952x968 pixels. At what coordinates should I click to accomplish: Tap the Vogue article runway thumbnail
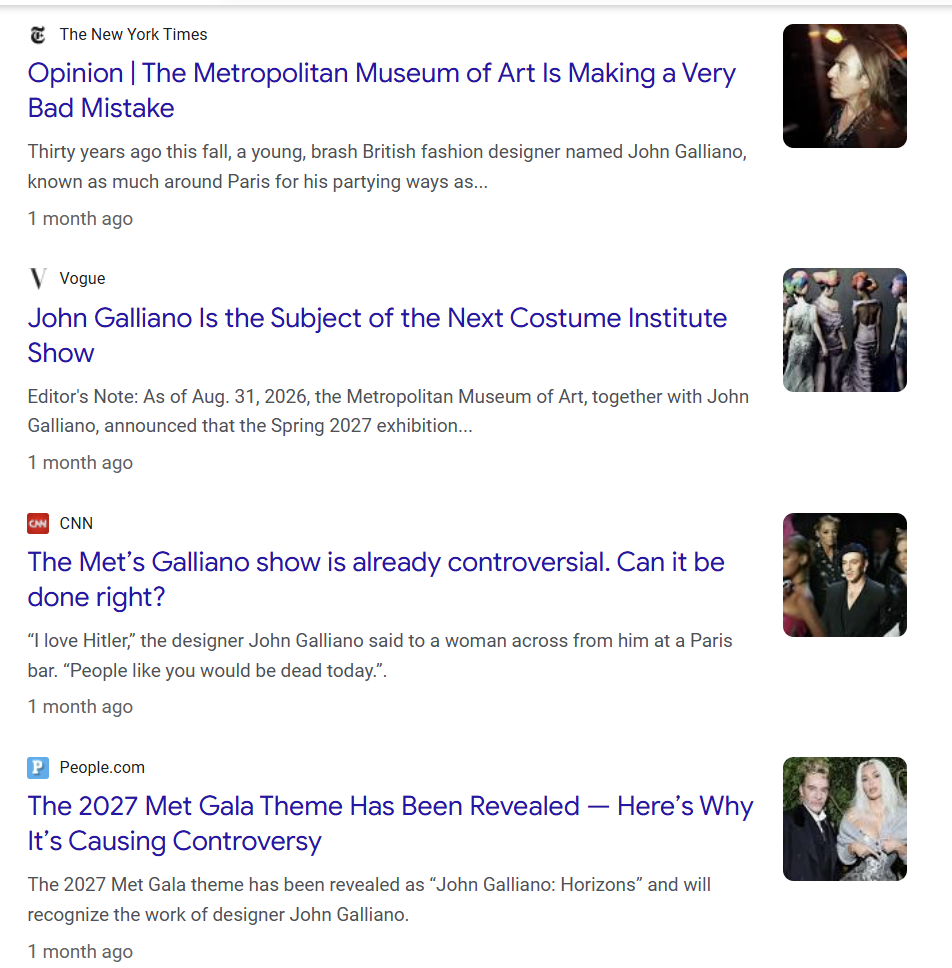pos(845,330)
